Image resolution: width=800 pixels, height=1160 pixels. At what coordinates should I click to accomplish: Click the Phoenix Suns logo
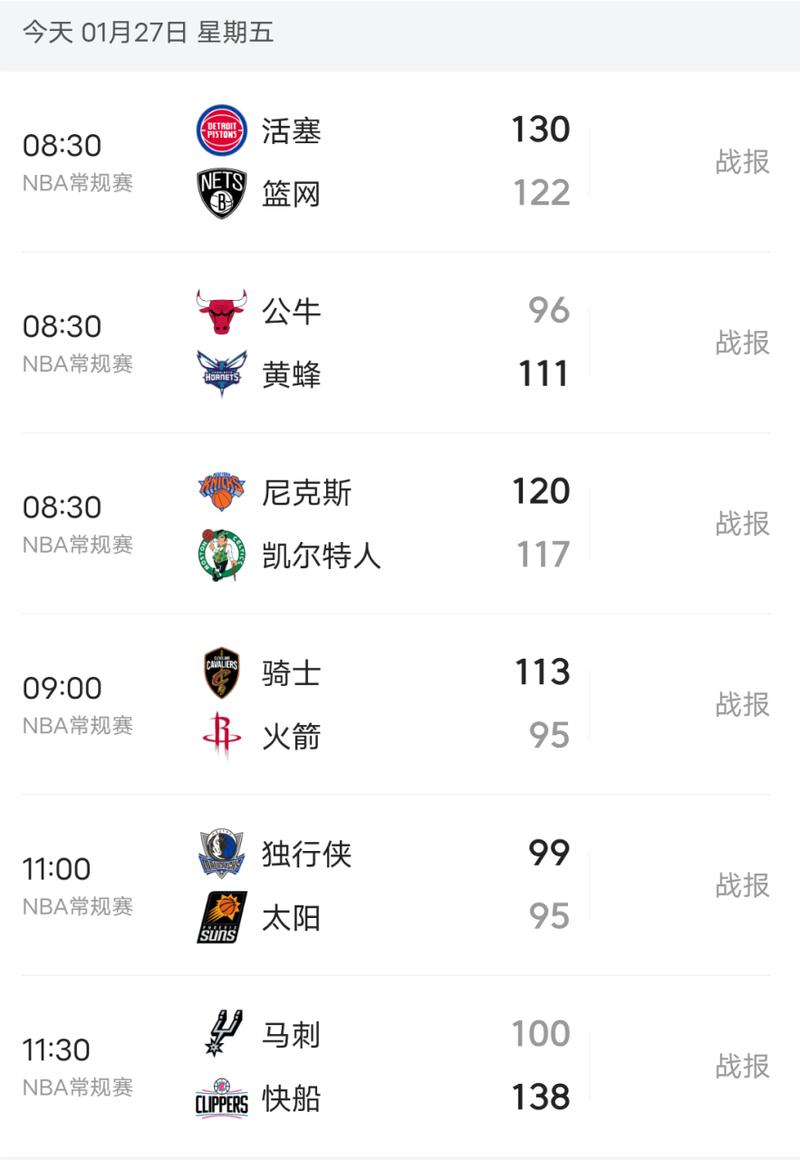[x=224, y=918]
